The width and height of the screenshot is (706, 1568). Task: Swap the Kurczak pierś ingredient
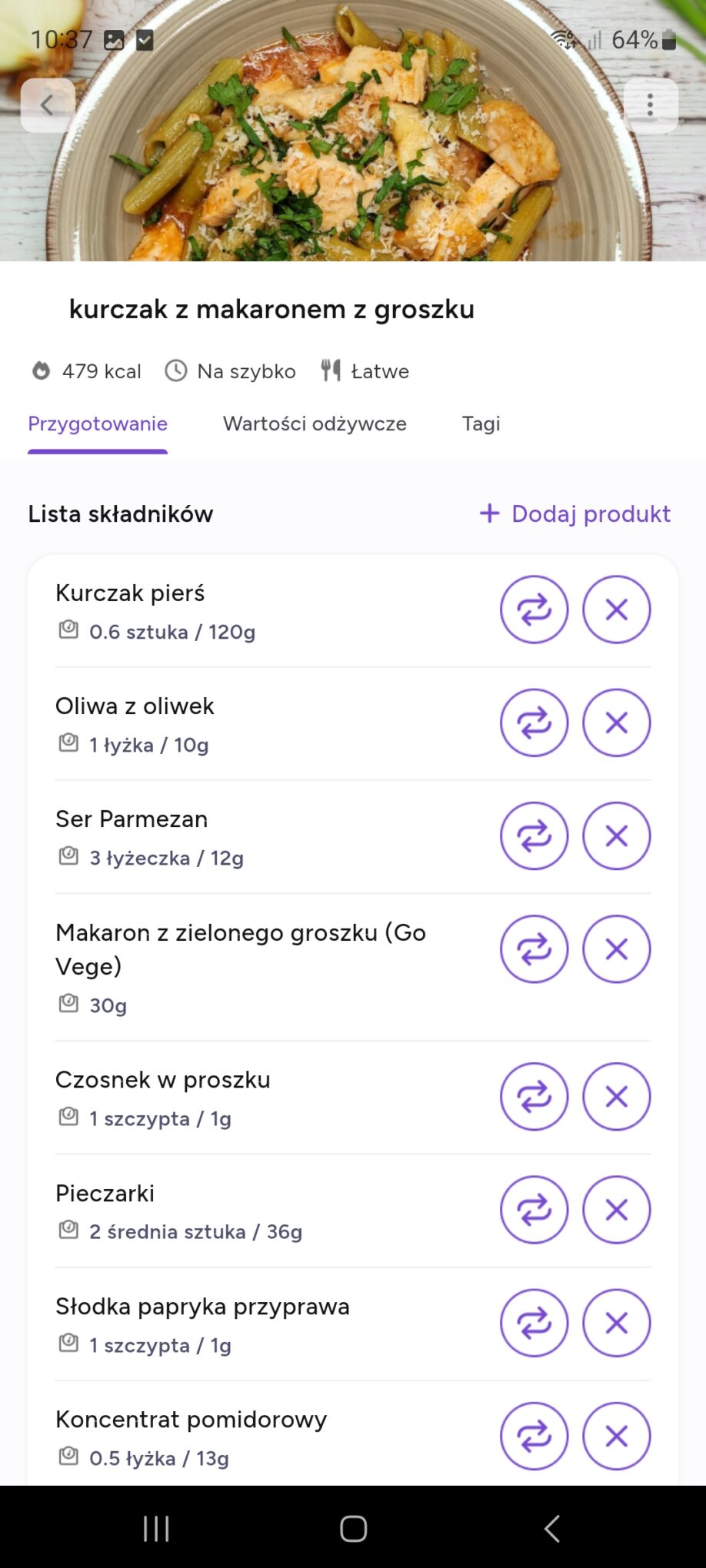point(534,609)
